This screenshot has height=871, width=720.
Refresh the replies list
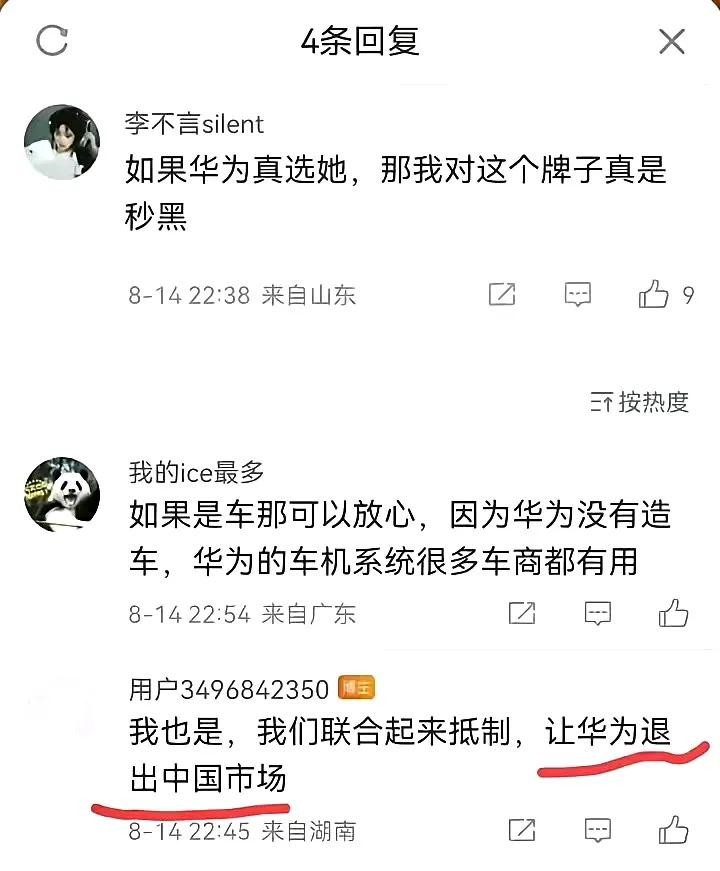51,41
